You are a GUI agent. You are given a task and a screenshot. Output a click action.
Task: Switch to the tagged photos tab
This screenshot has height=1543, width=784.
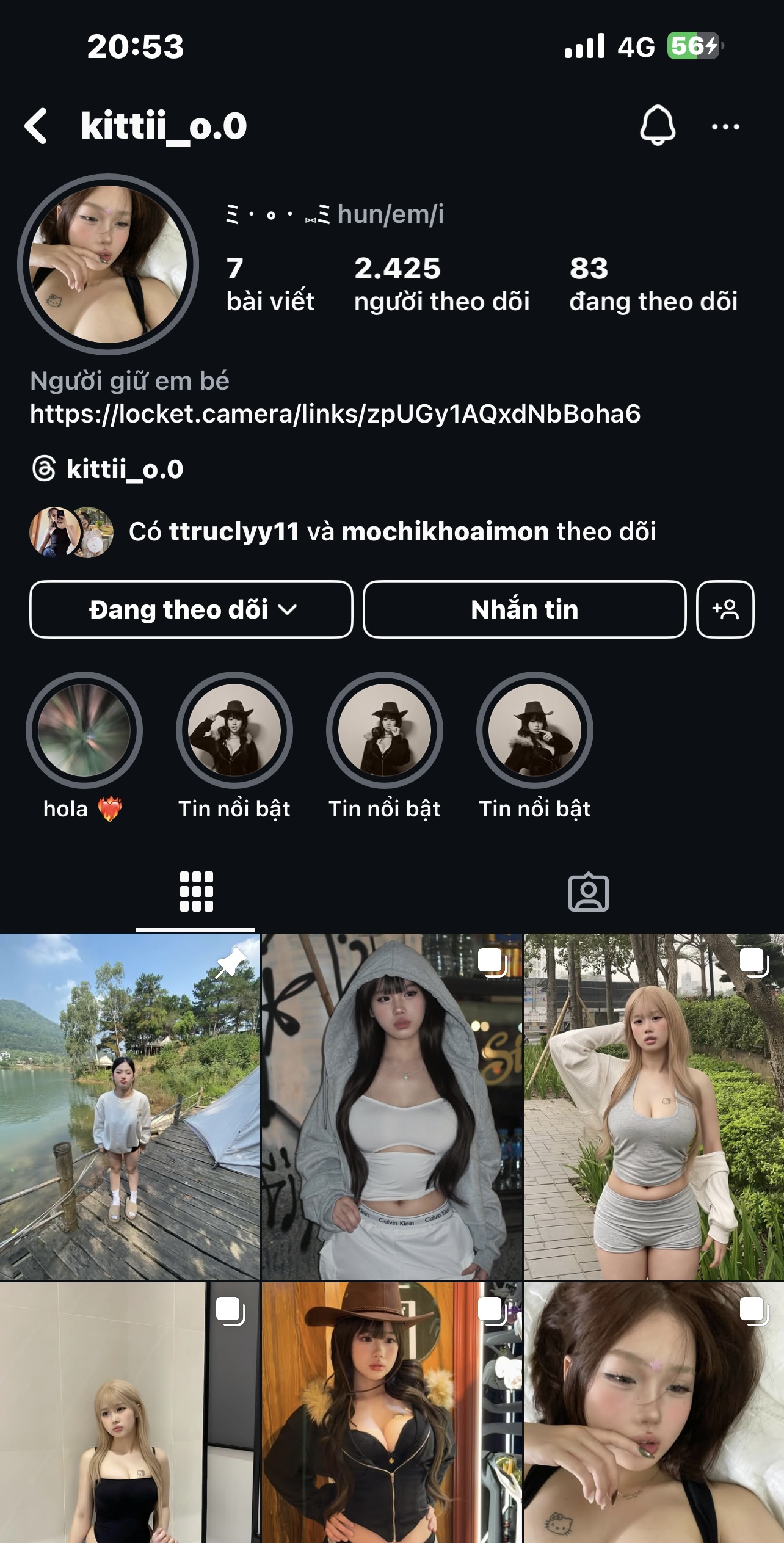coord(588,893)
